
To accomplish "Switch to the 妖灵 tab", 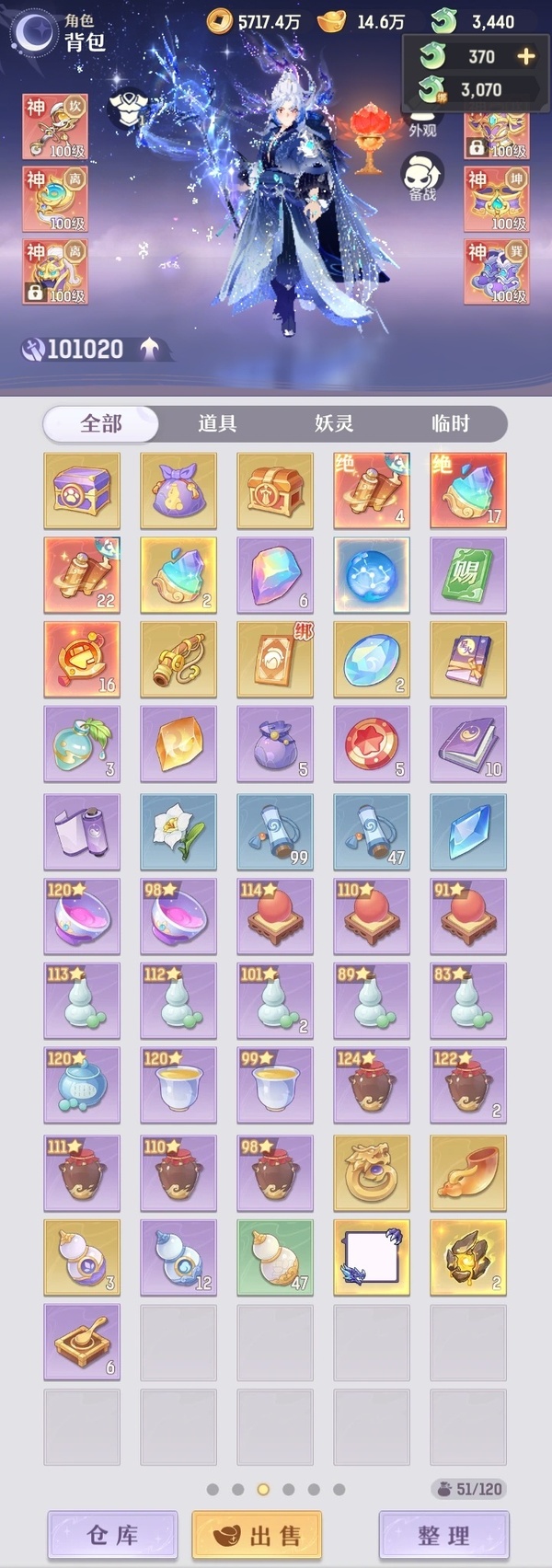I will [334, 423].
